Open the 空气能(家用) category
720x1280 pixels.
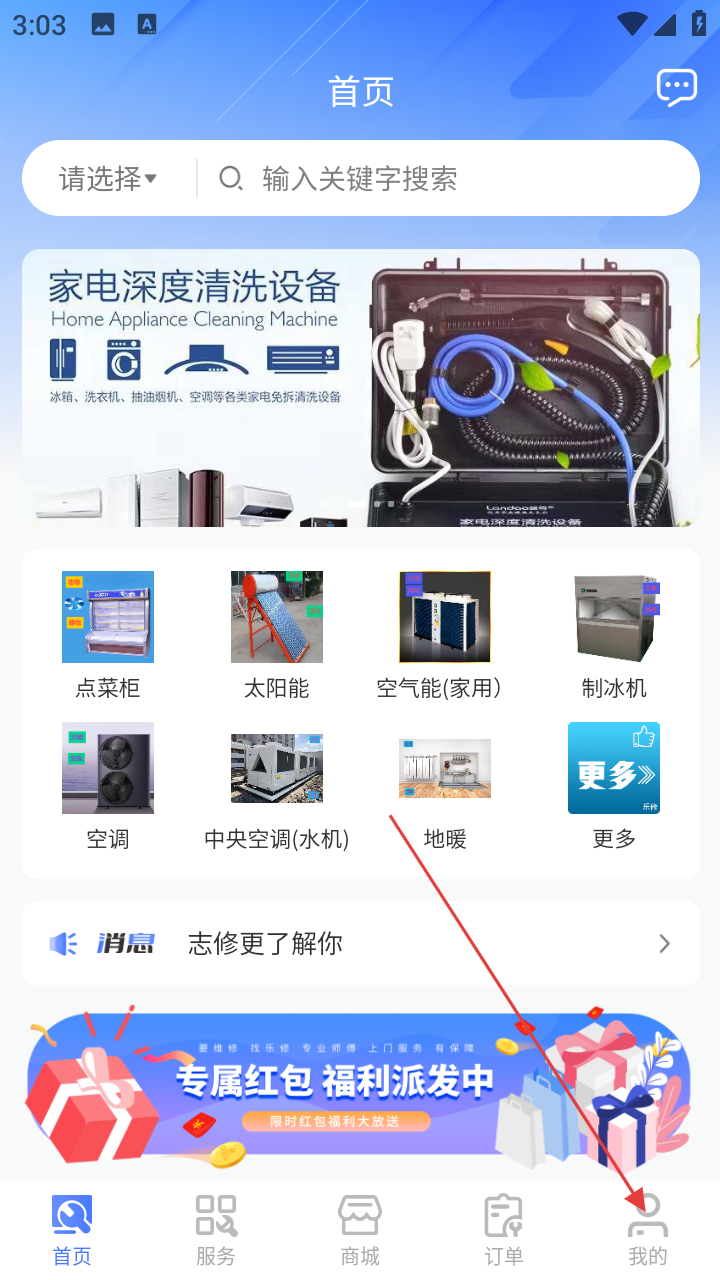pyautogui.click(x=444, y=634)
